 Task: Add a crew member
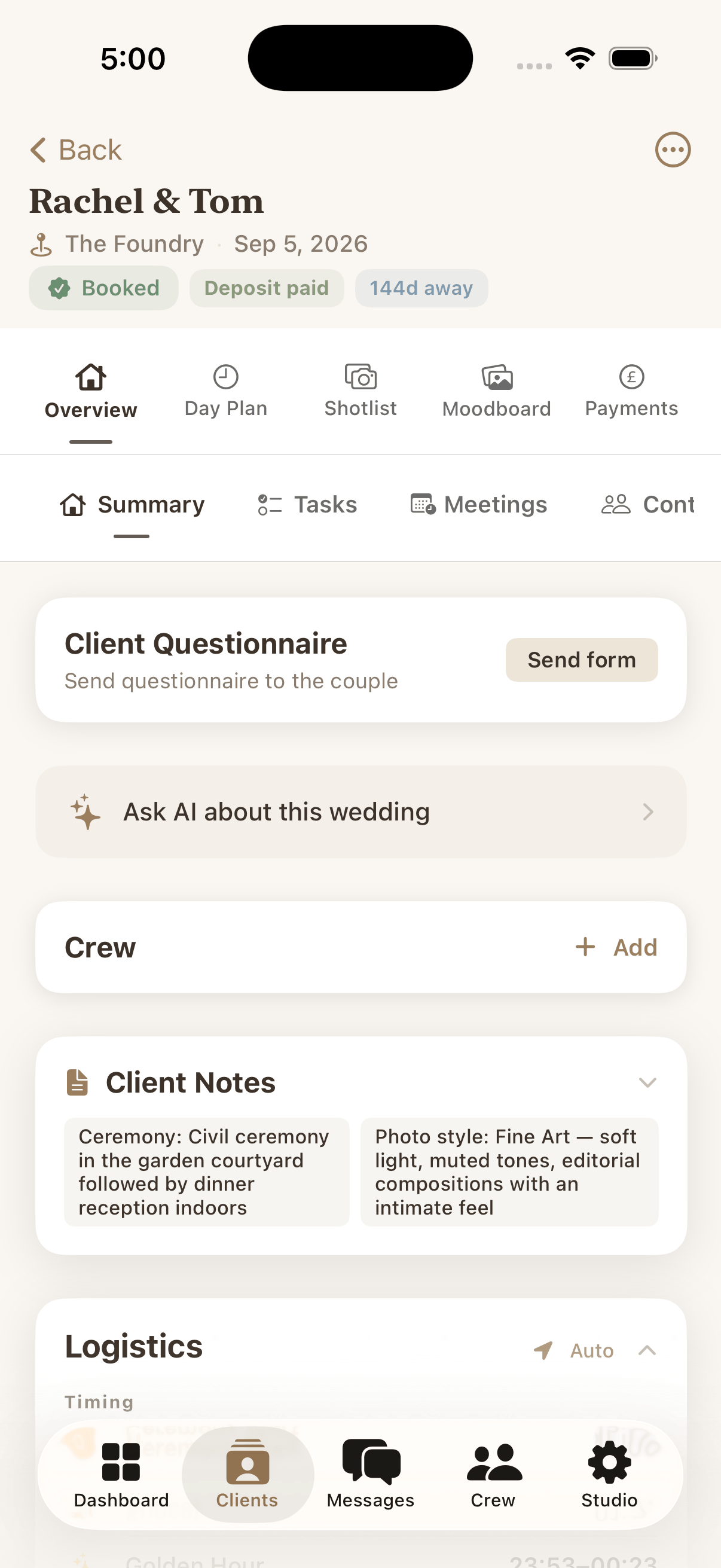click(616, 947)
